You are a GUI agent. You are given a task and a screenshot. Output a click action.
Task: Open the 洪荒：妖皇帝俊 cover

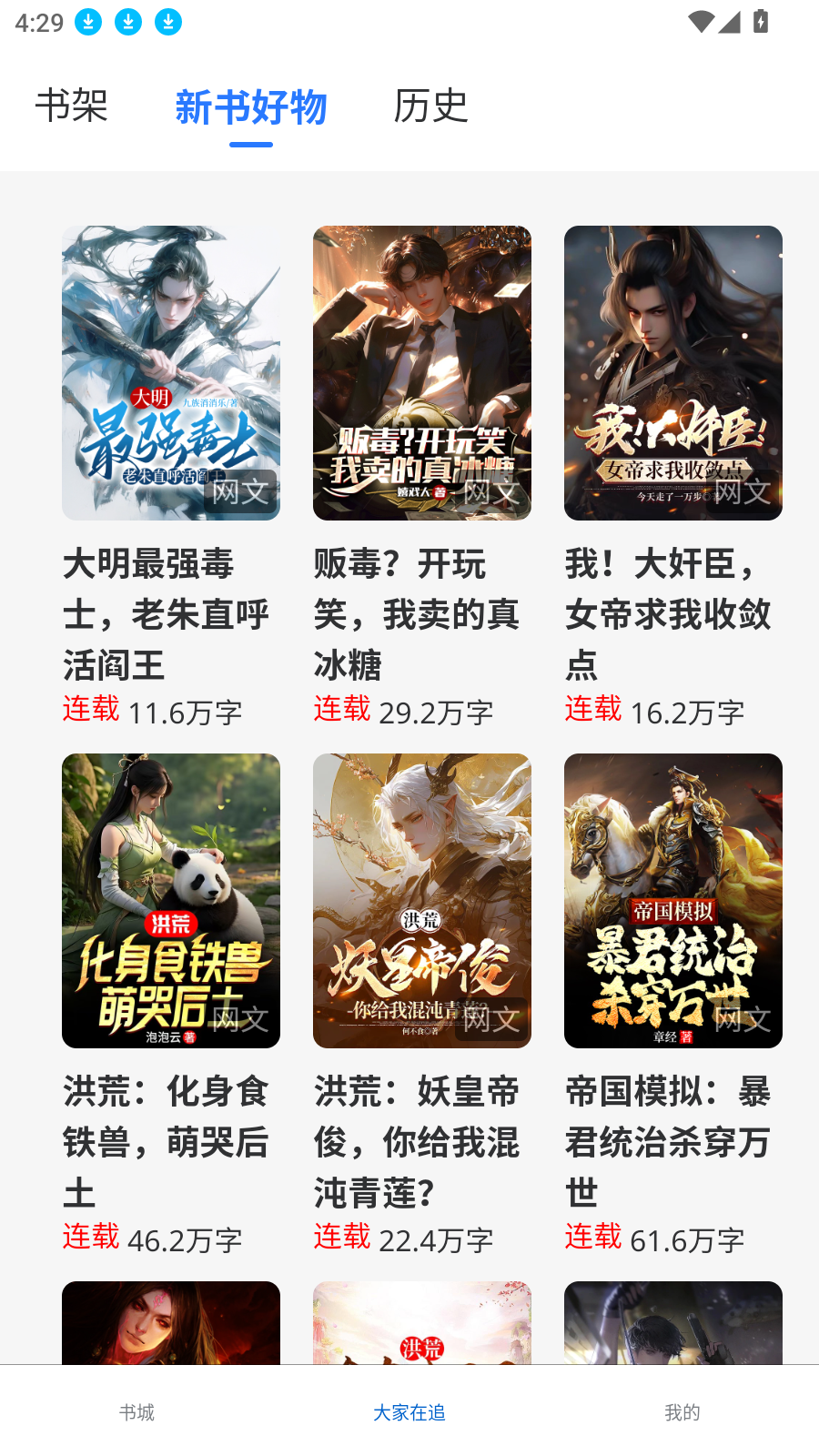[x=420, y=900]
